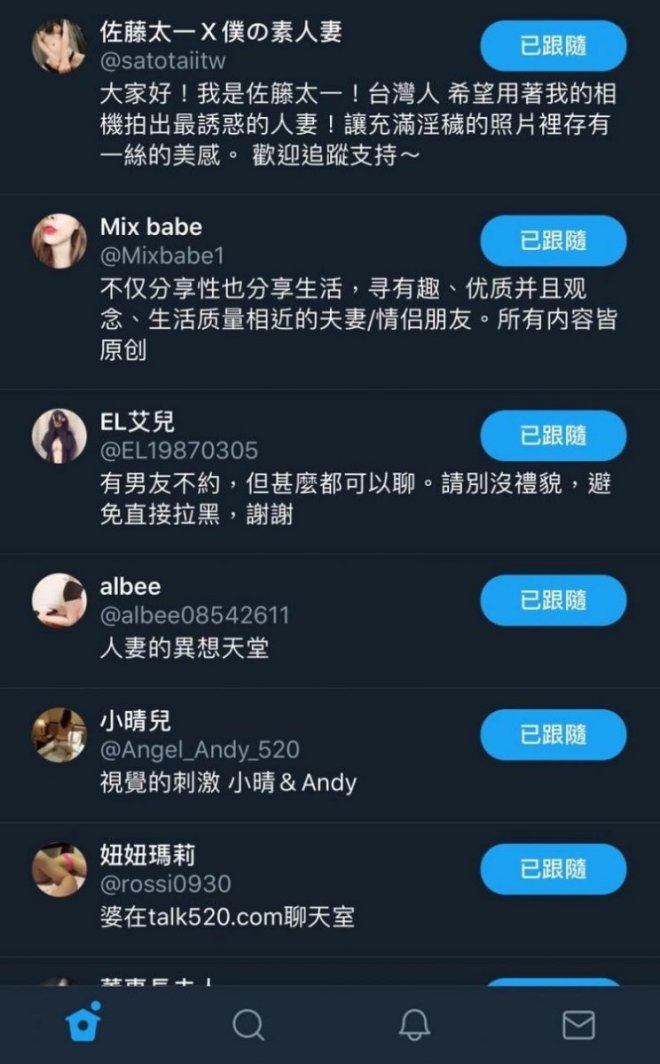The height and width of the screenshot is (1064, 660).
Task: Tap 已跟隨 button for 小晴兒
Action: click(x=553, y=735)
